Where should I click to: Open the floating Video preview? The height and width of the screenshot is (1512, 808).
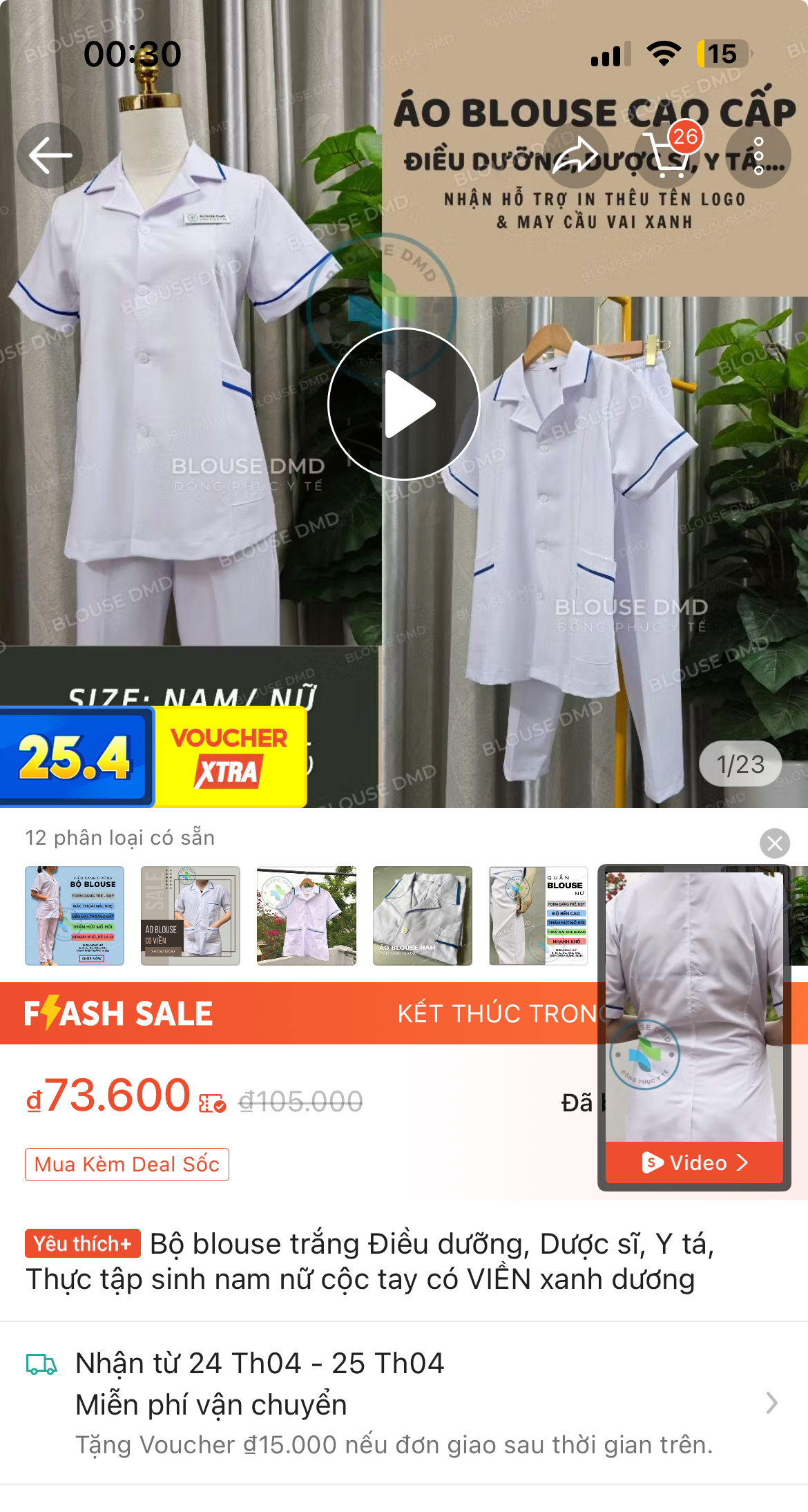point(694,1162)
